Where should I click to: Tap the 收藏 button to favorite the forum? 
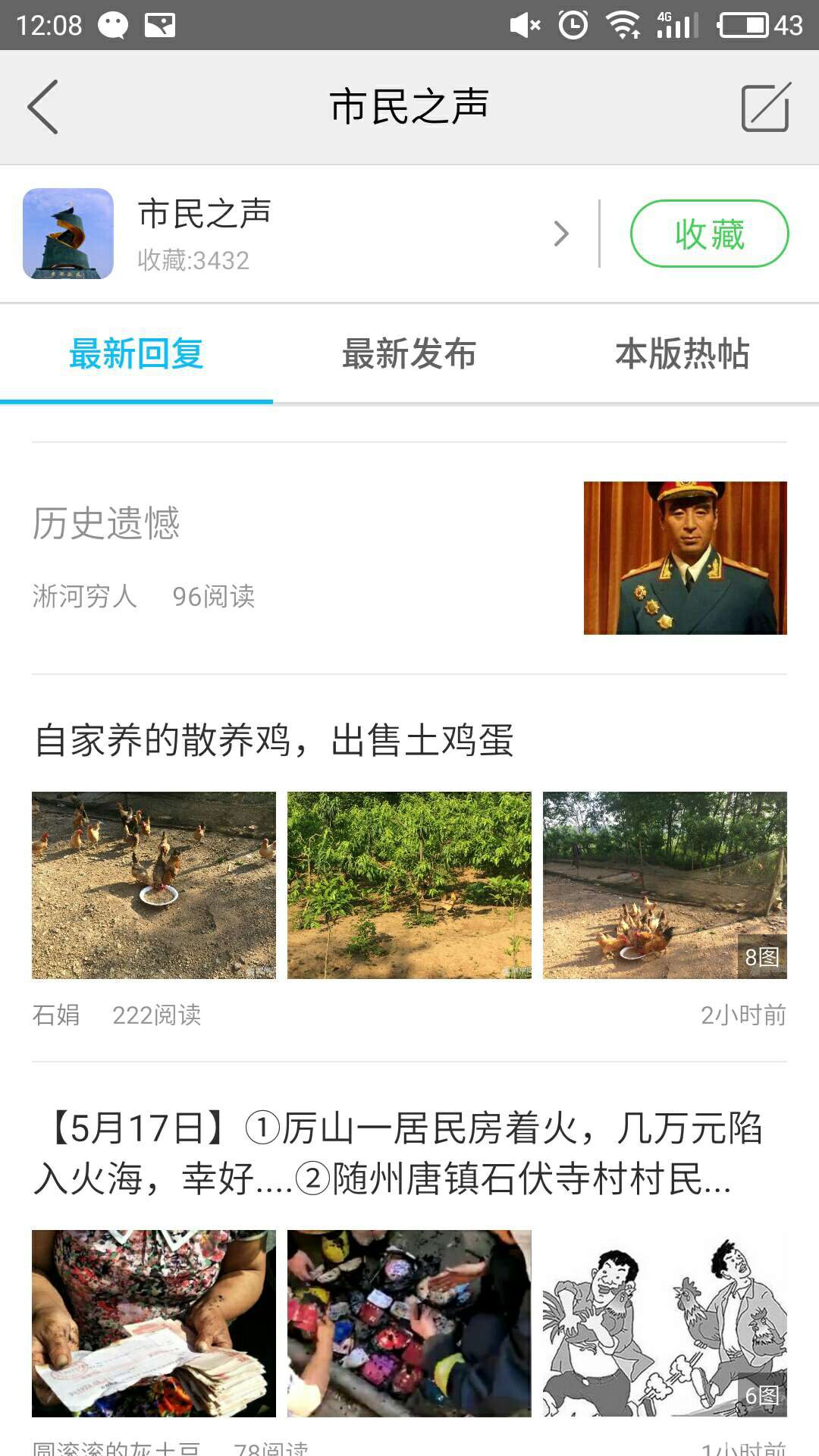709,234
